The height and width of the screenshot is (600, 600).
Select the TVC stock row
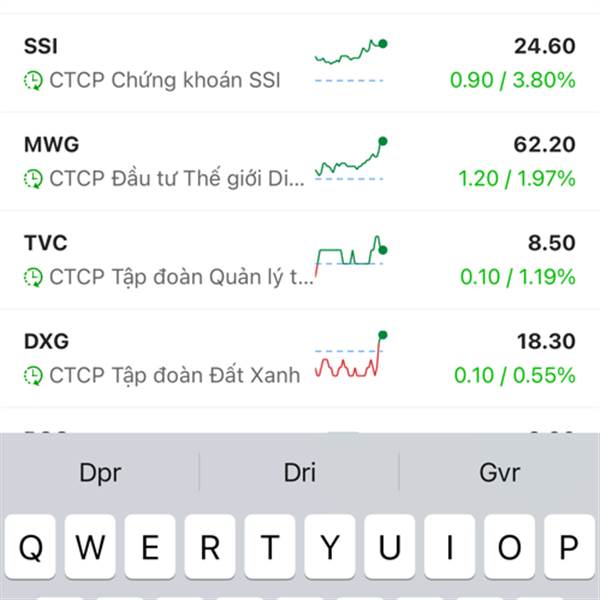300,259
